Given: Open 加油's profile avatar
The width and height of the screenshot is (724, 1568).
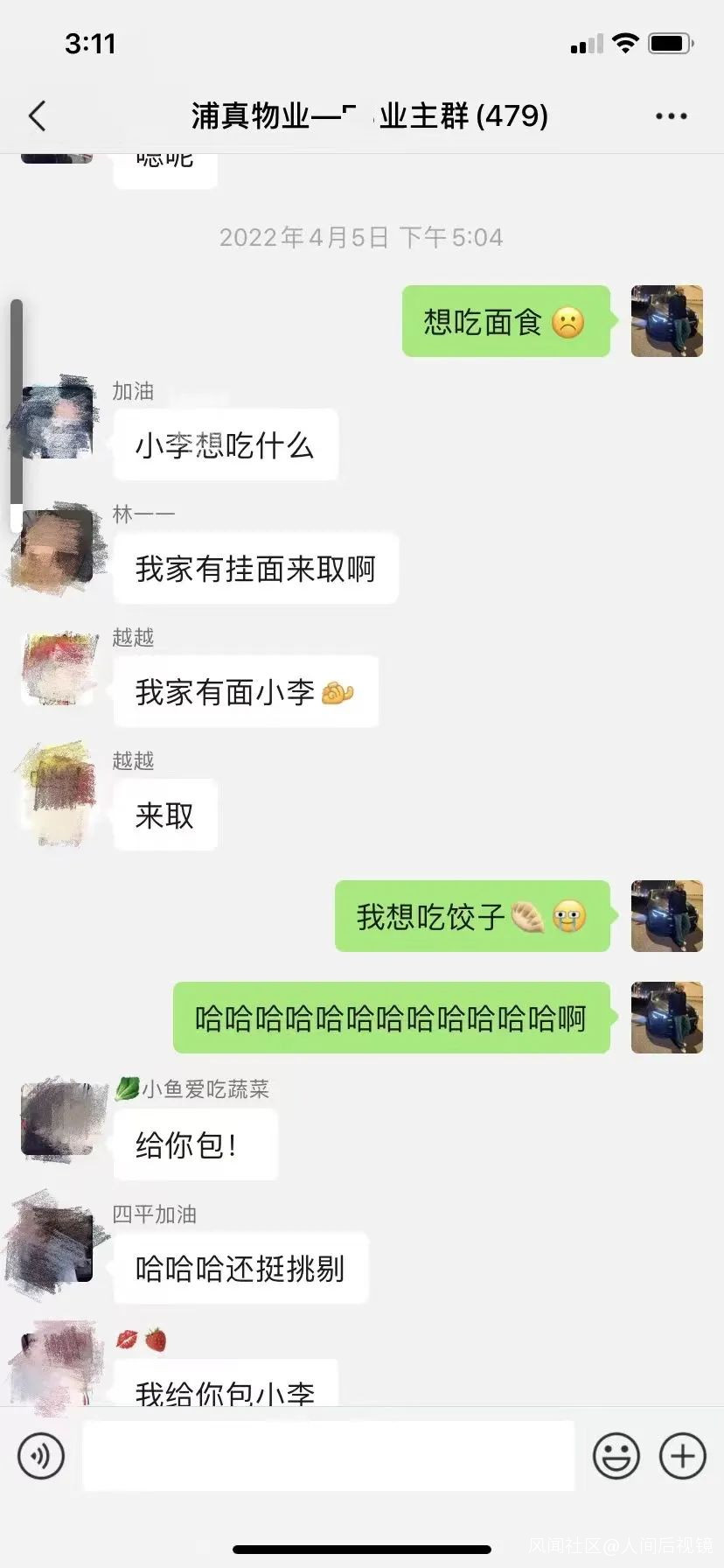Looking at the screenshot, I should [x=57, y=422].
